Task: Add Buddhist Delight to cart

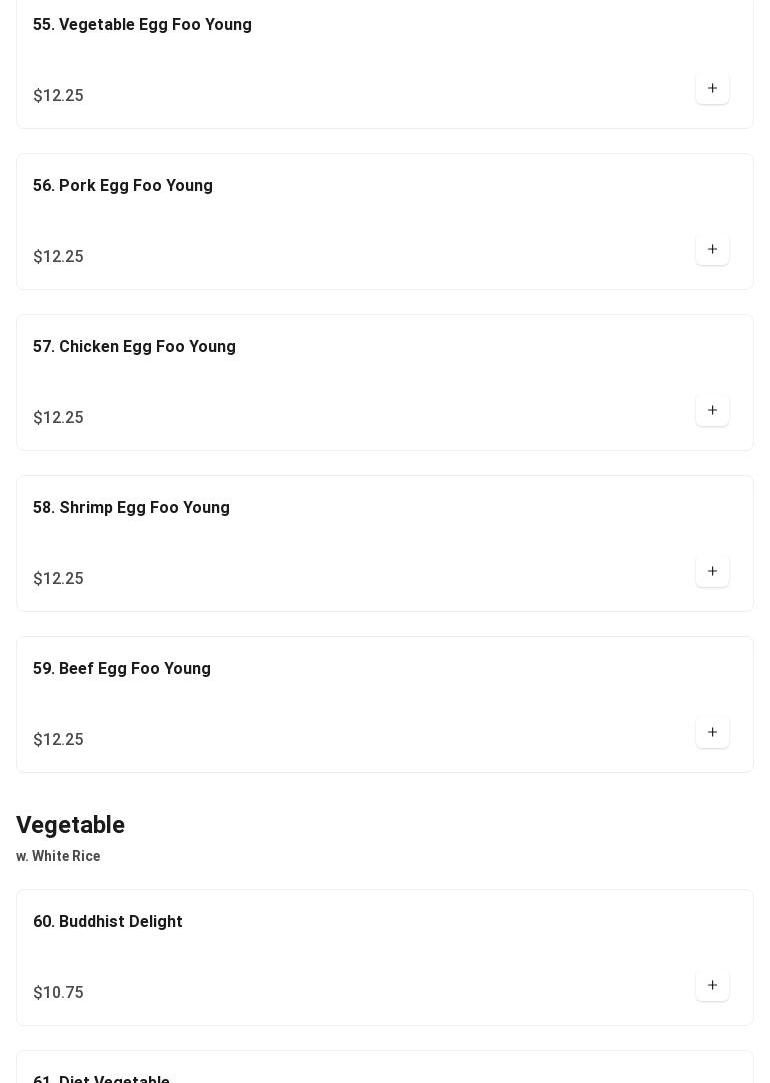Action: coord(712,986)
